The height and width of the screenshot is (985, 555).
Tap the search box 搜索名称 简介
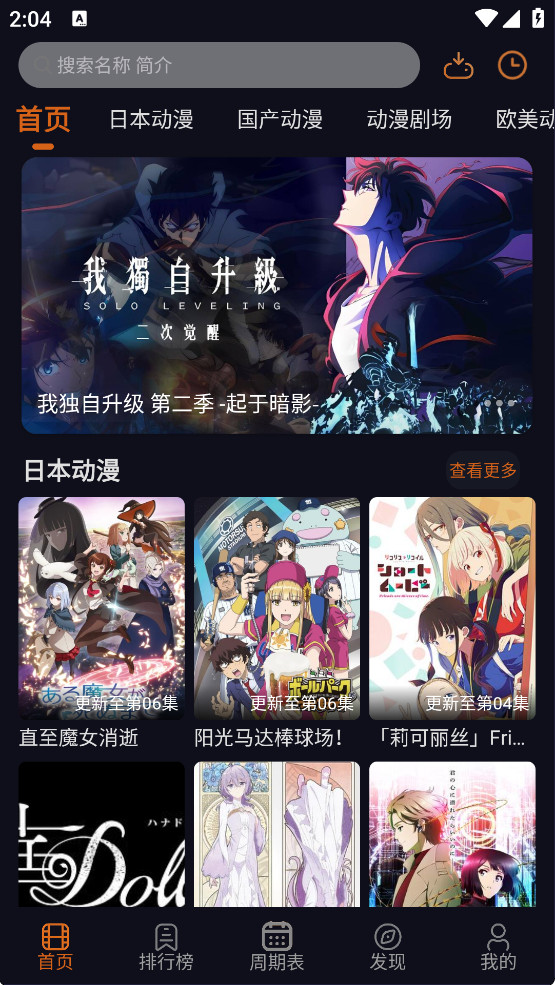pos(219,65)
